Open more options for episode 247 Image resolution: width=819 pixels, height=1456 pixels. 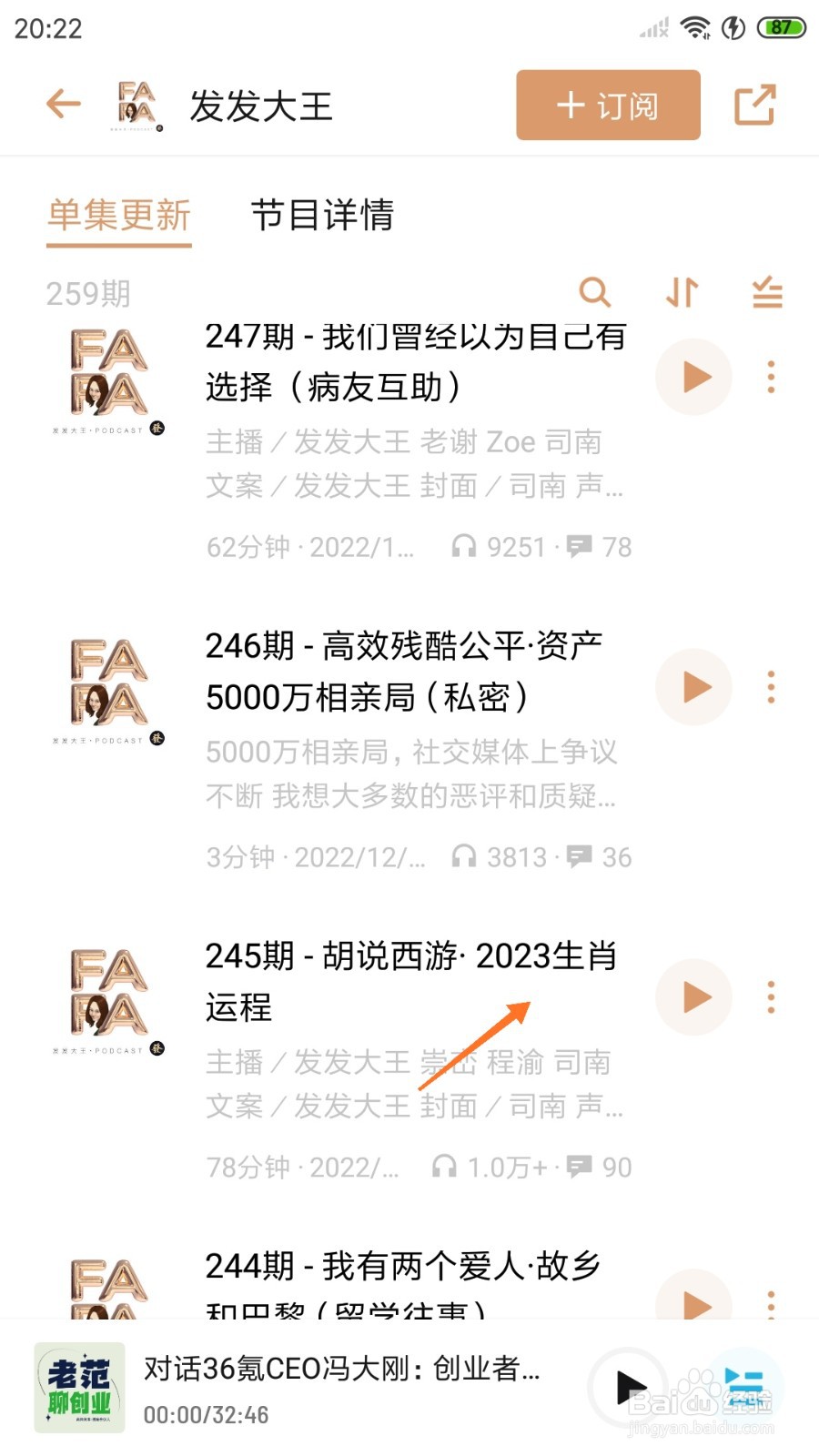coord(770,377)
